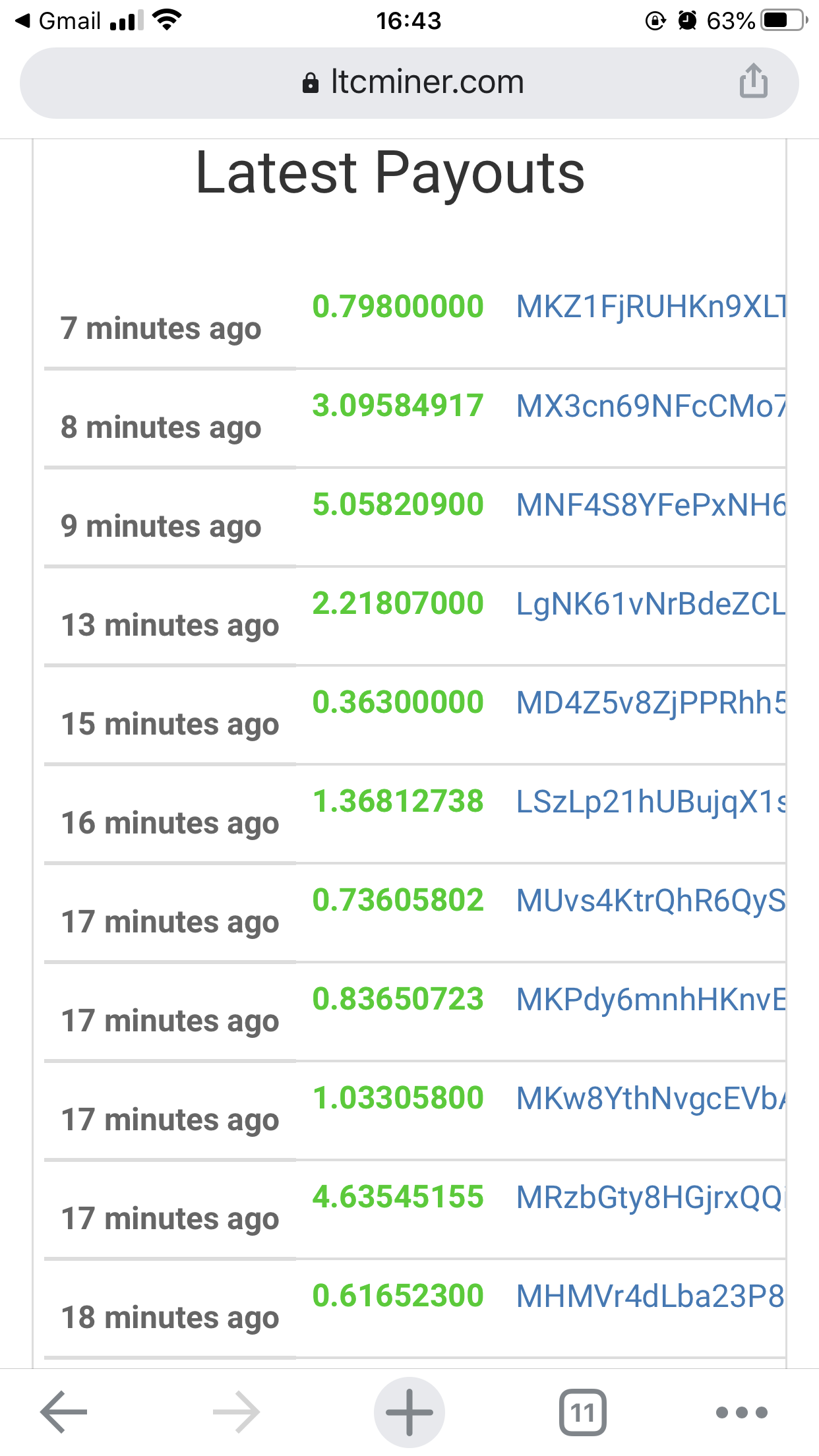Open address link MRzbGty8HGjrxQQ

tap(650, 1198)
